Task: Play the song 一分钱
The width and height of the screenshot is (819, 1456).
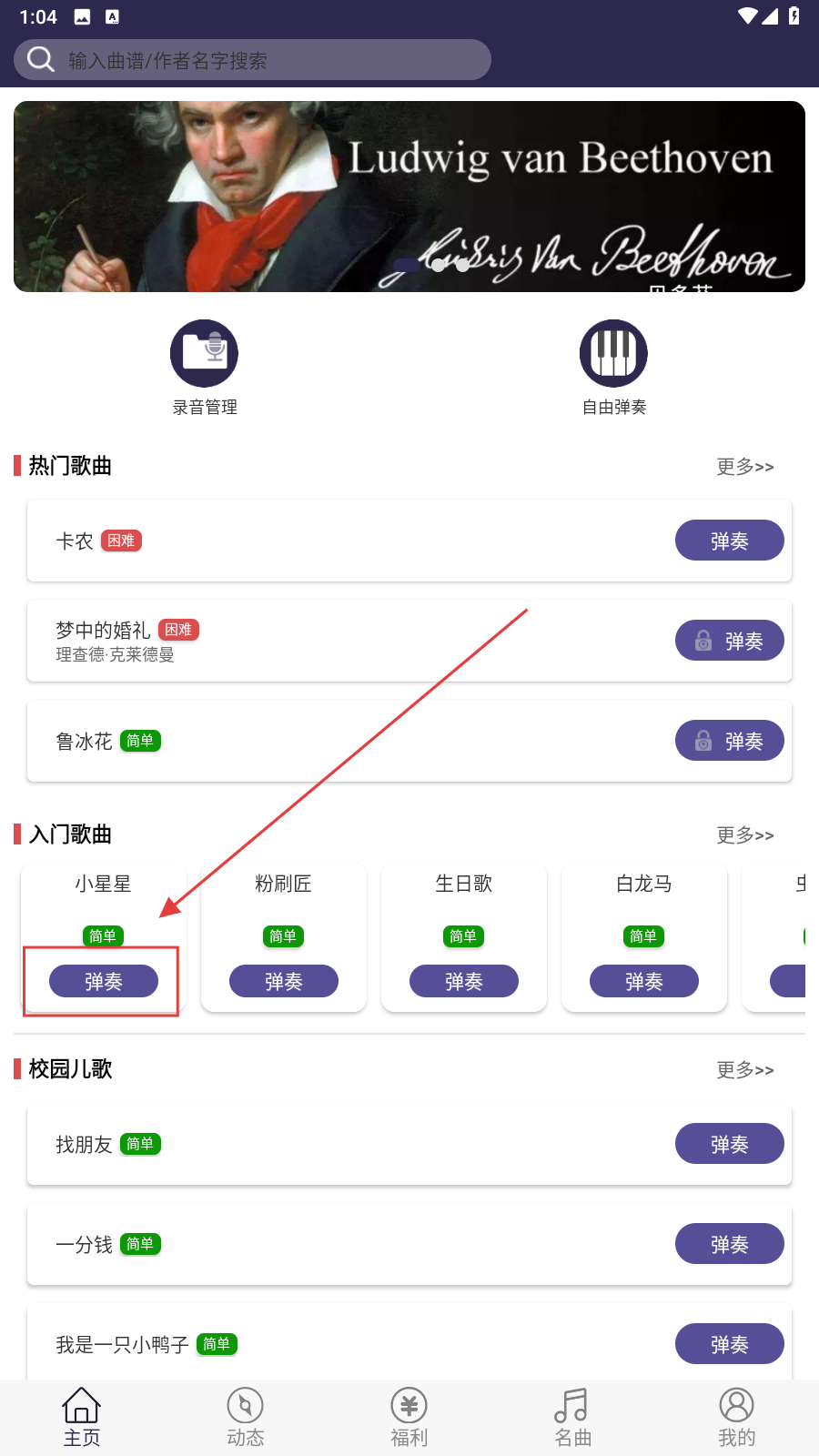Action: (x=730, y=1244)
